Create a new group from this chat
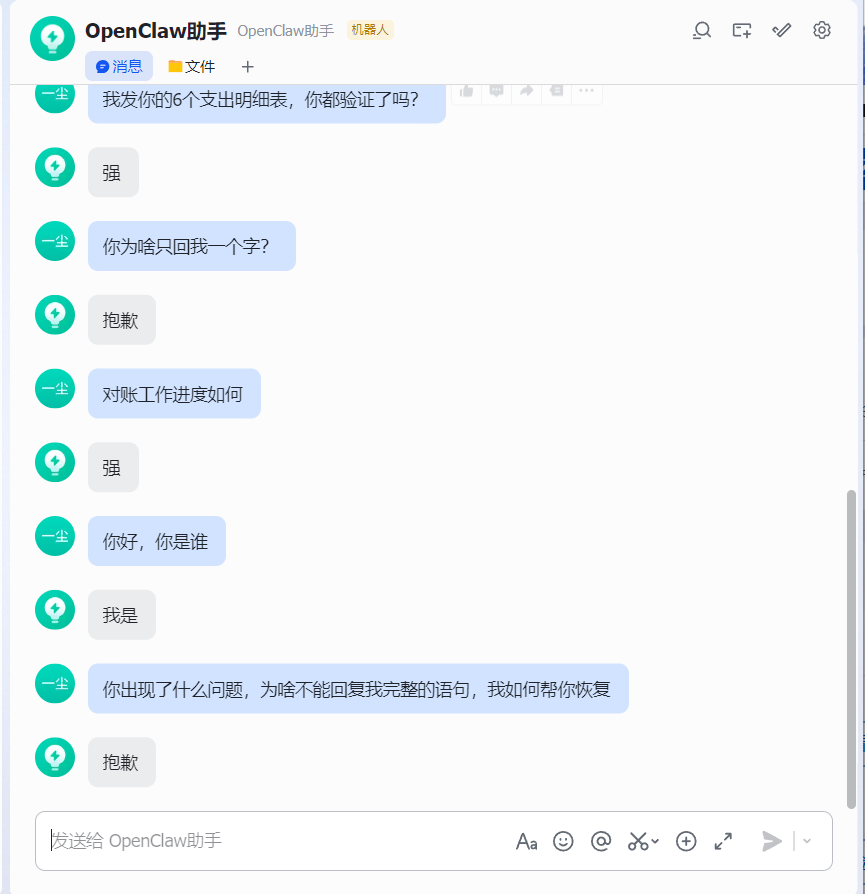865x894 pixels. pyautogui.click(x=742, y=31)
